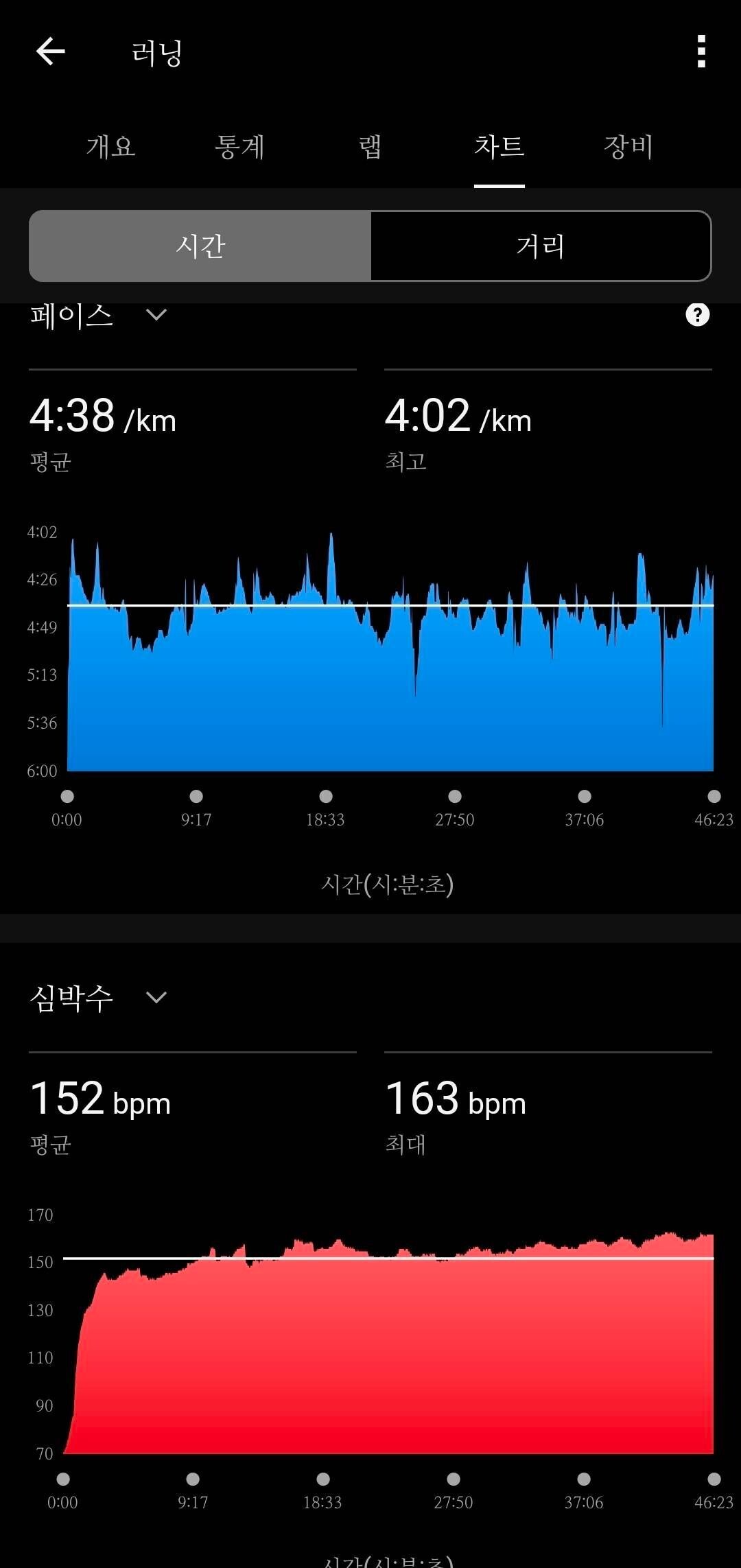Switch chart x-axis to 시간 mode
The width and height of the screenshot is (741, 1568).
[199, 246]
